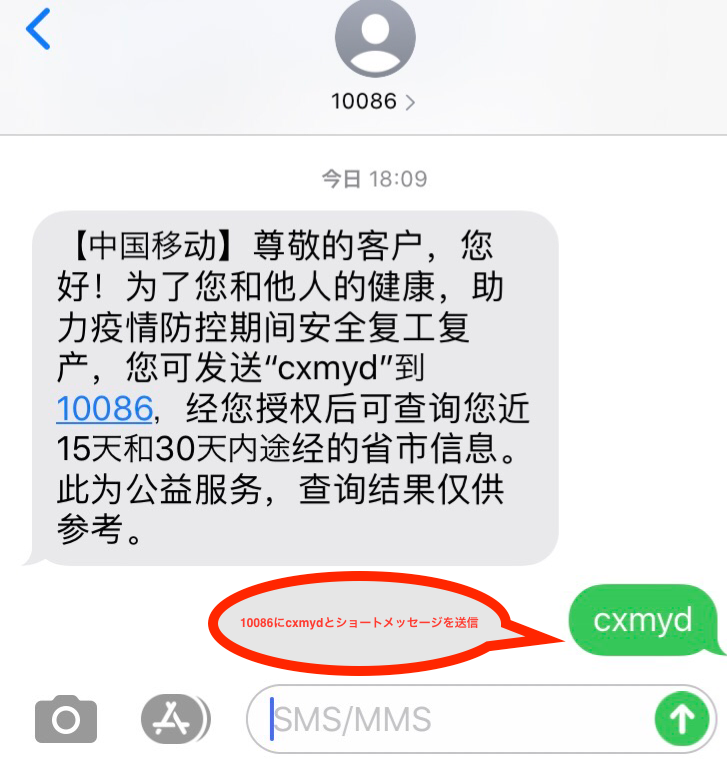Open the camera to attach a photo
This screenshot has width=727, height=762.
coord(66,718)
